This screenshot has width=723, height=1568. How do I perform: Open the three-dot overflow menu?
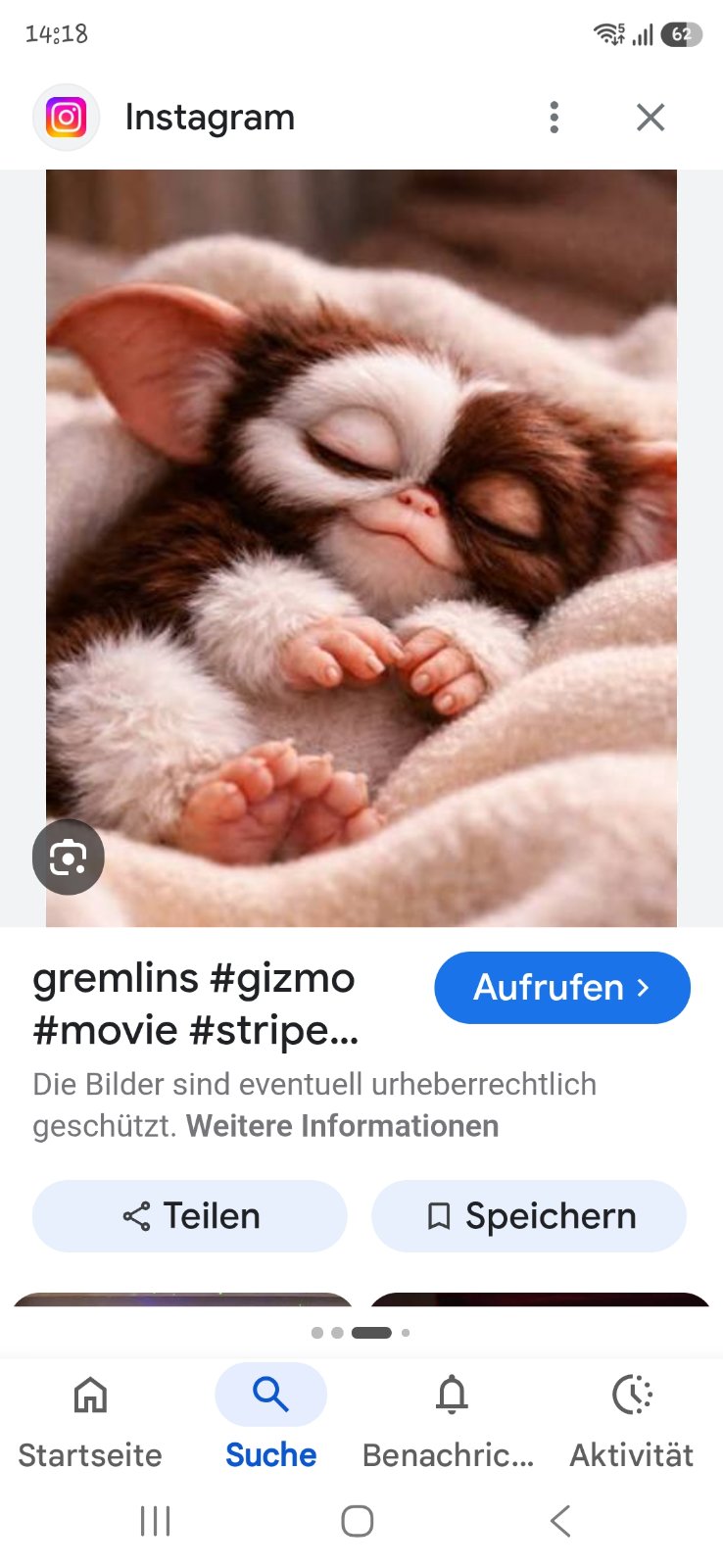[x=554, y=118]
